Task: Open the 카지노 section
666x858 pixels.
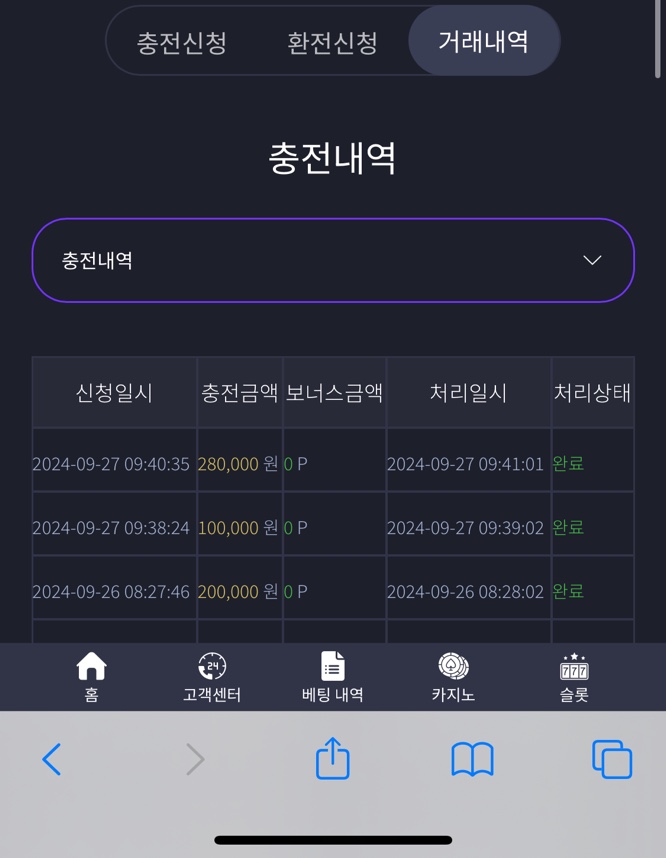Action: [x=453, y=677]
